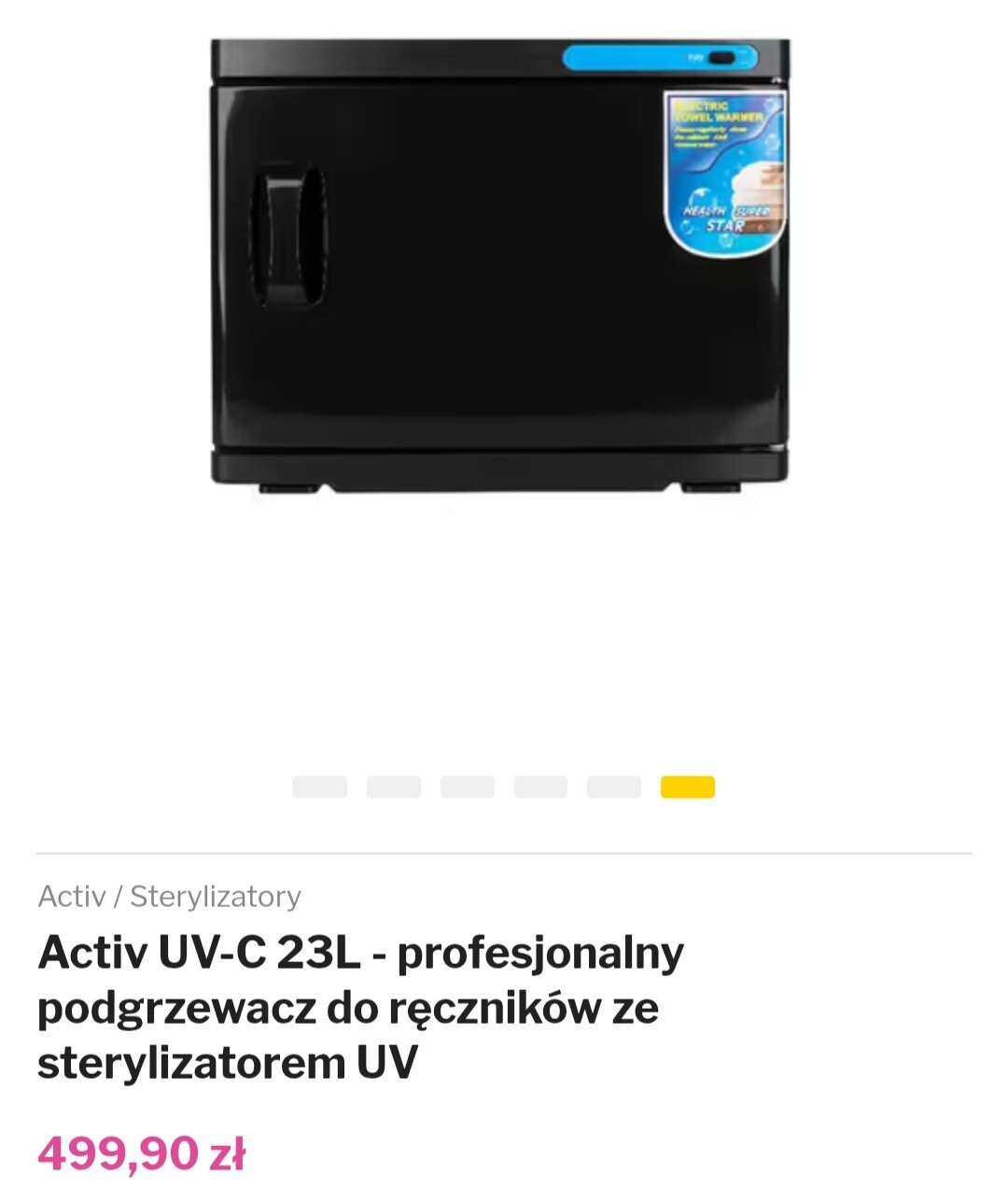Jump to the first gallery image indicator
Viewport: 1008px width, 1187px height.
(319, 787)
